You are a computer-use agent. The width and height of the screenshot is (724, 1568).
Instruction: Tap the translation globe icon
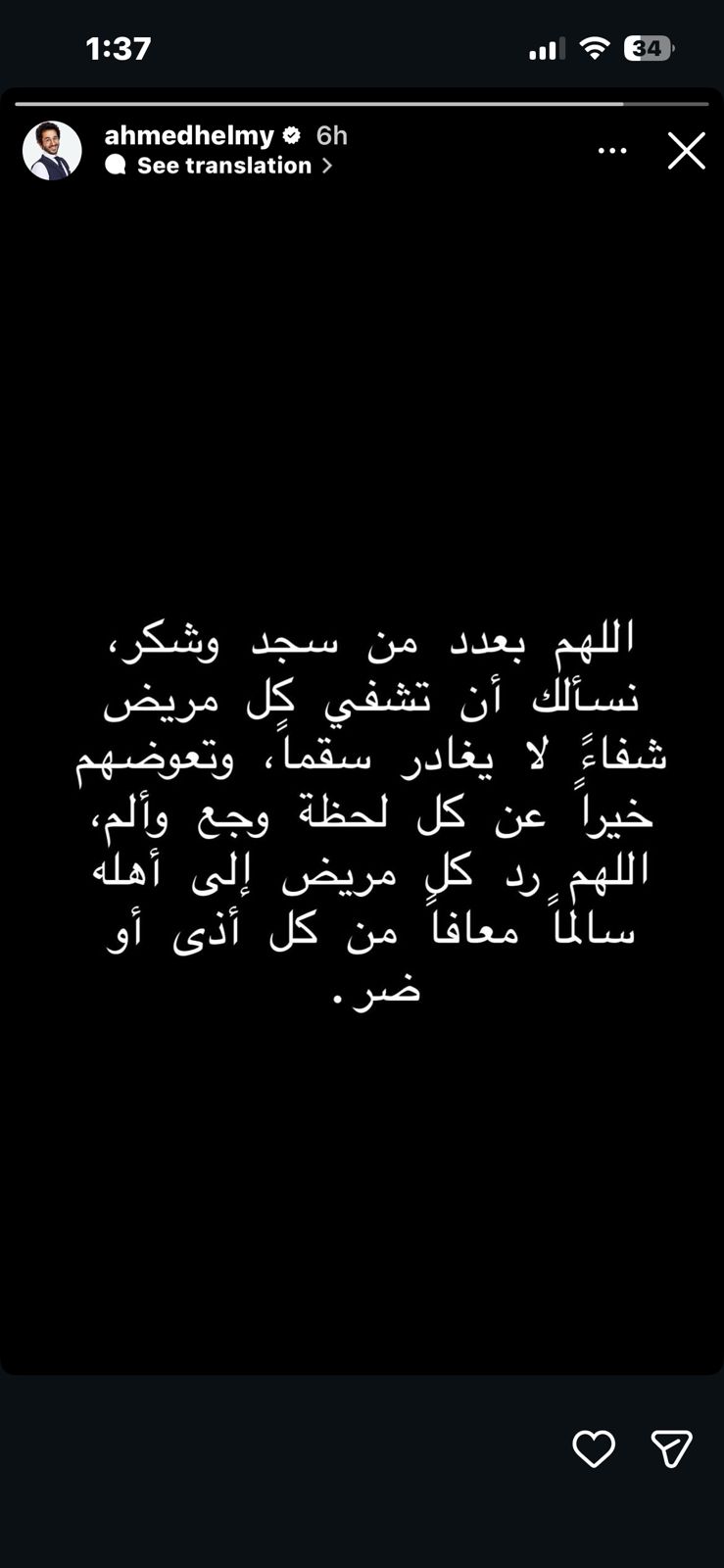click(117, 166)
